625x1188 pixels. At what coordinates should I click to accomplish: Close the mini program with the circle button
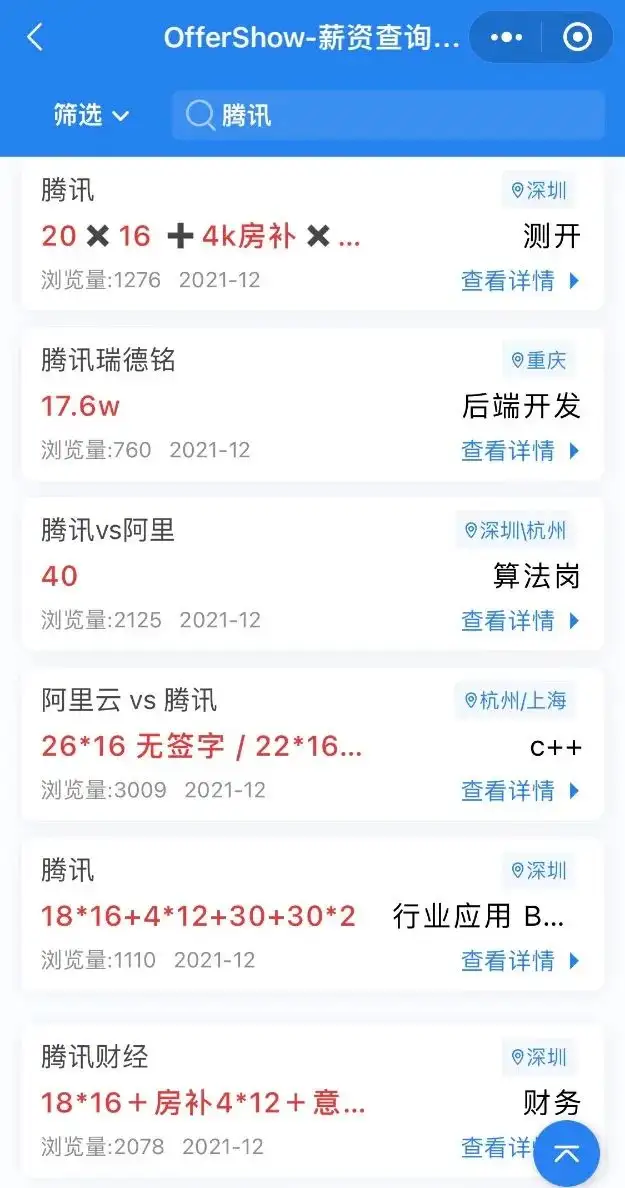coord(577,38)
